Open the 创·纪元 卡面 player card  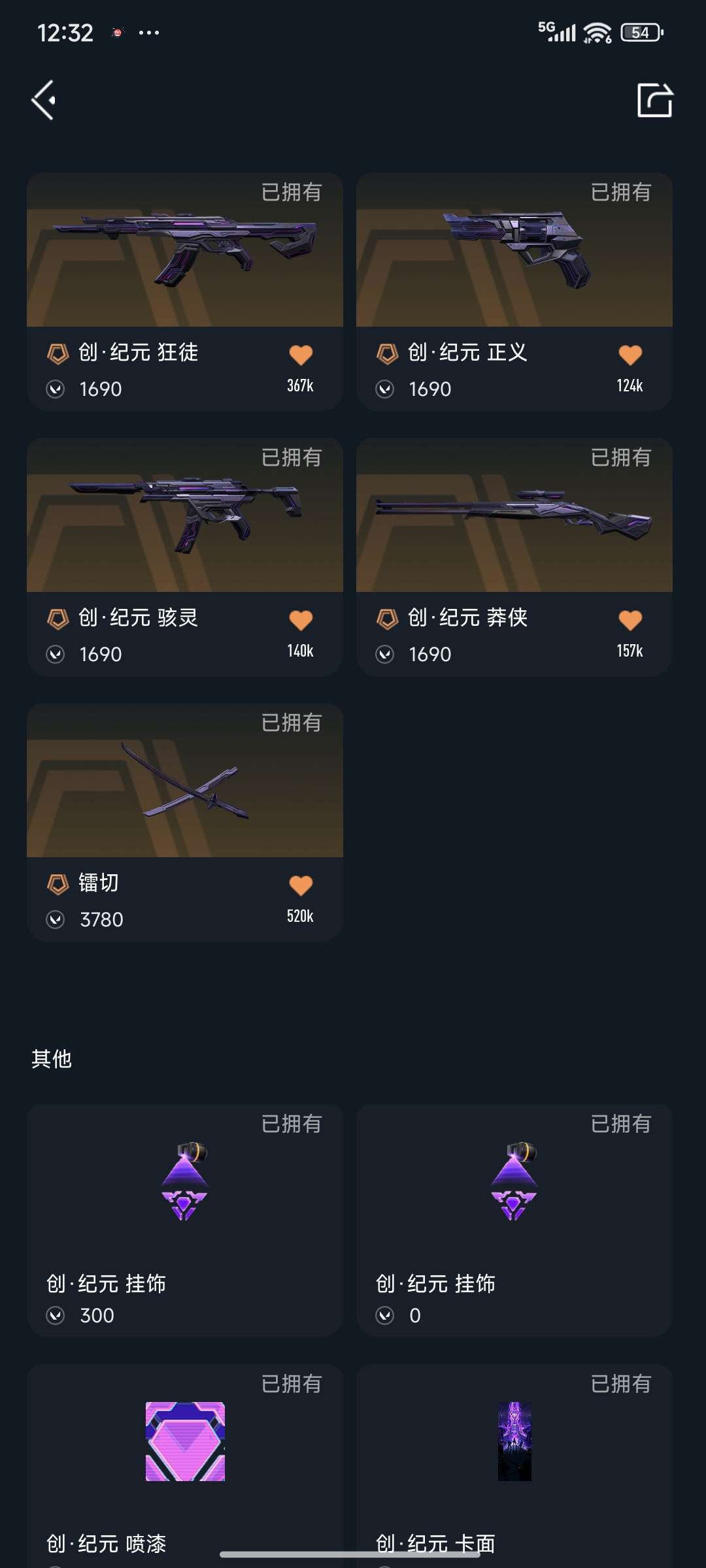[514, 1466]
